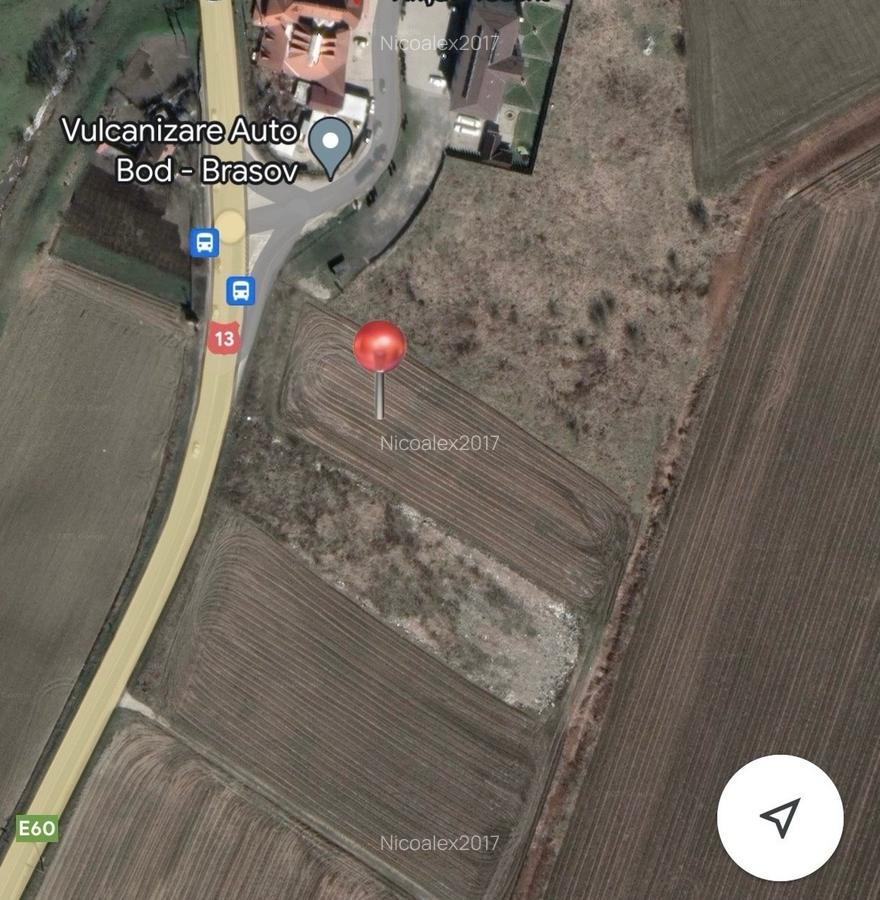Open the upper bus stop marker

click(204, 242)
